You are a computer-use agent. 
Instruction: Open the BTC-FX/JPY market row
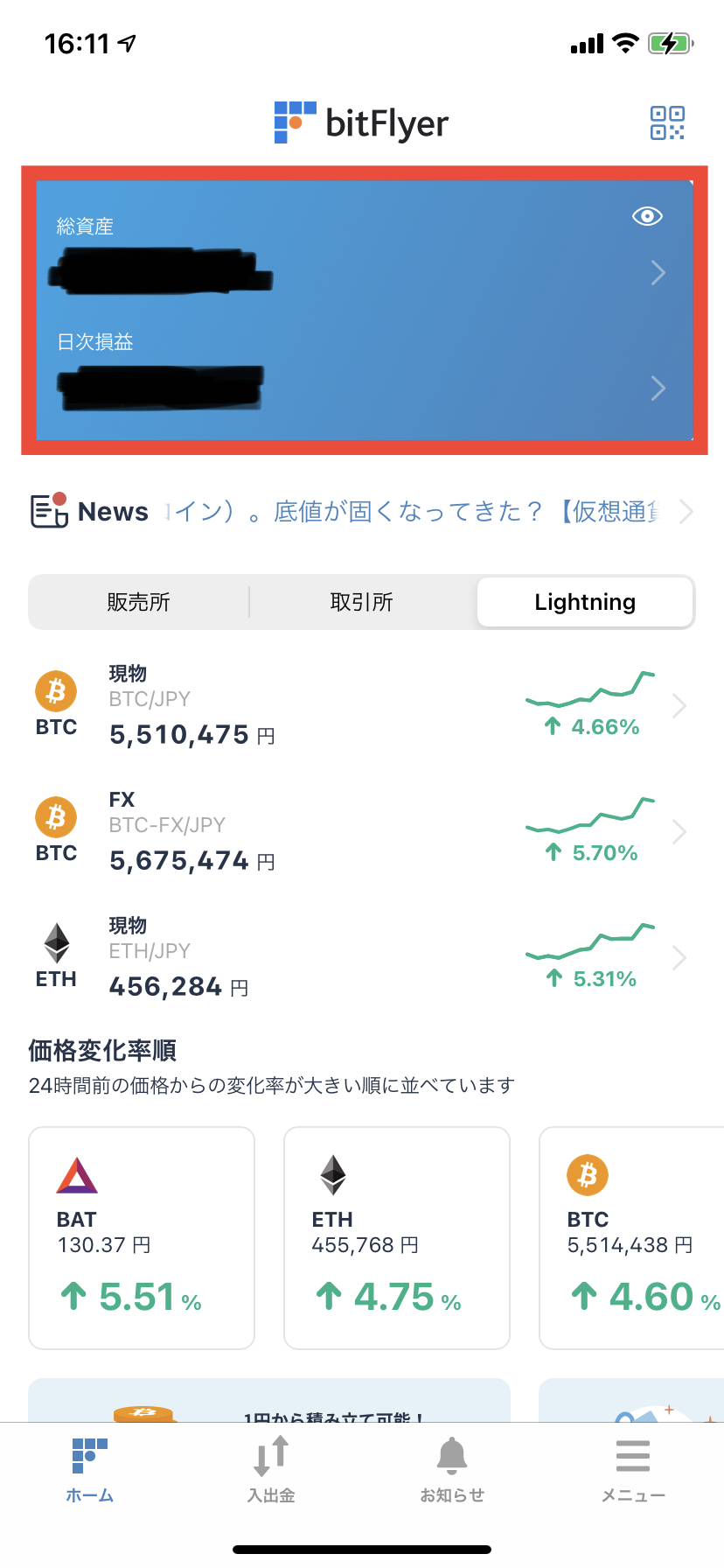pyautogui.click(x=362, y=831)
